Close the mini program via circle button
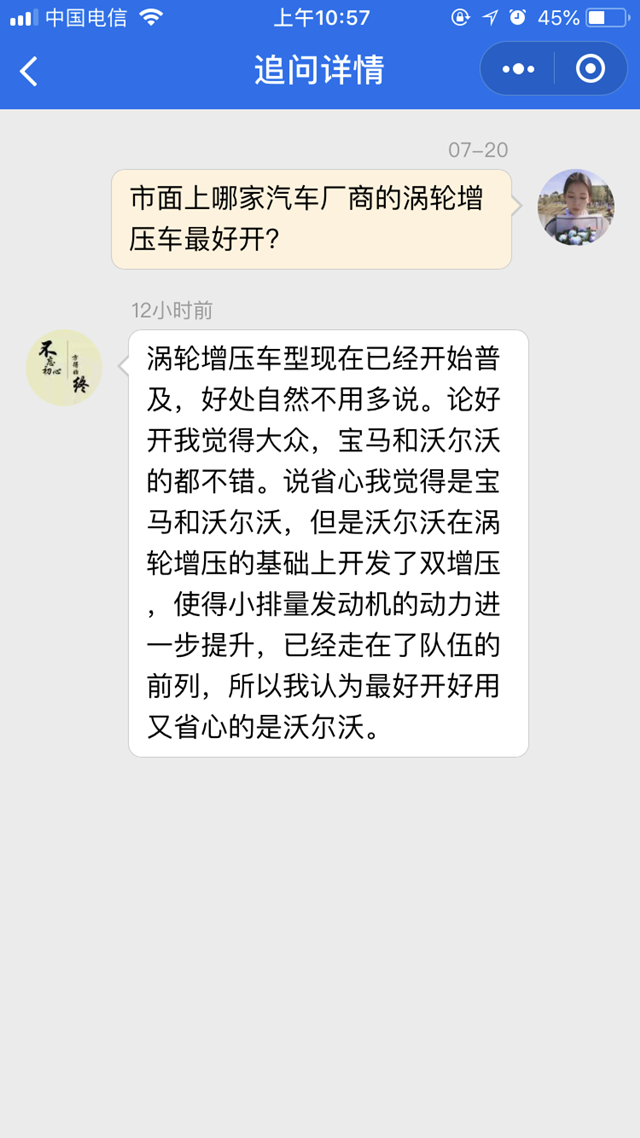 tap(590, 69)
